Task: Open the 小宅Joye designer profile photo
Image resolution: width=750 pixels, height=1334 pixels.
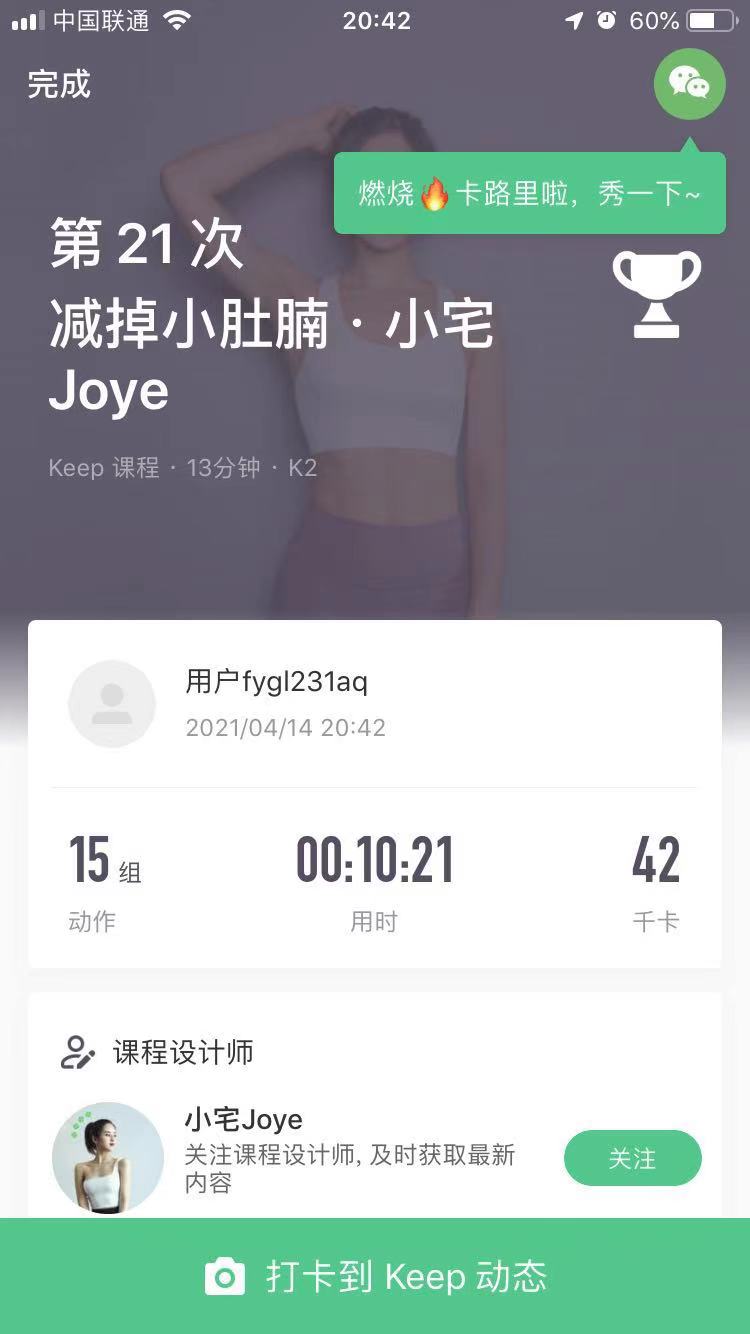Action: coord(108,1158)
